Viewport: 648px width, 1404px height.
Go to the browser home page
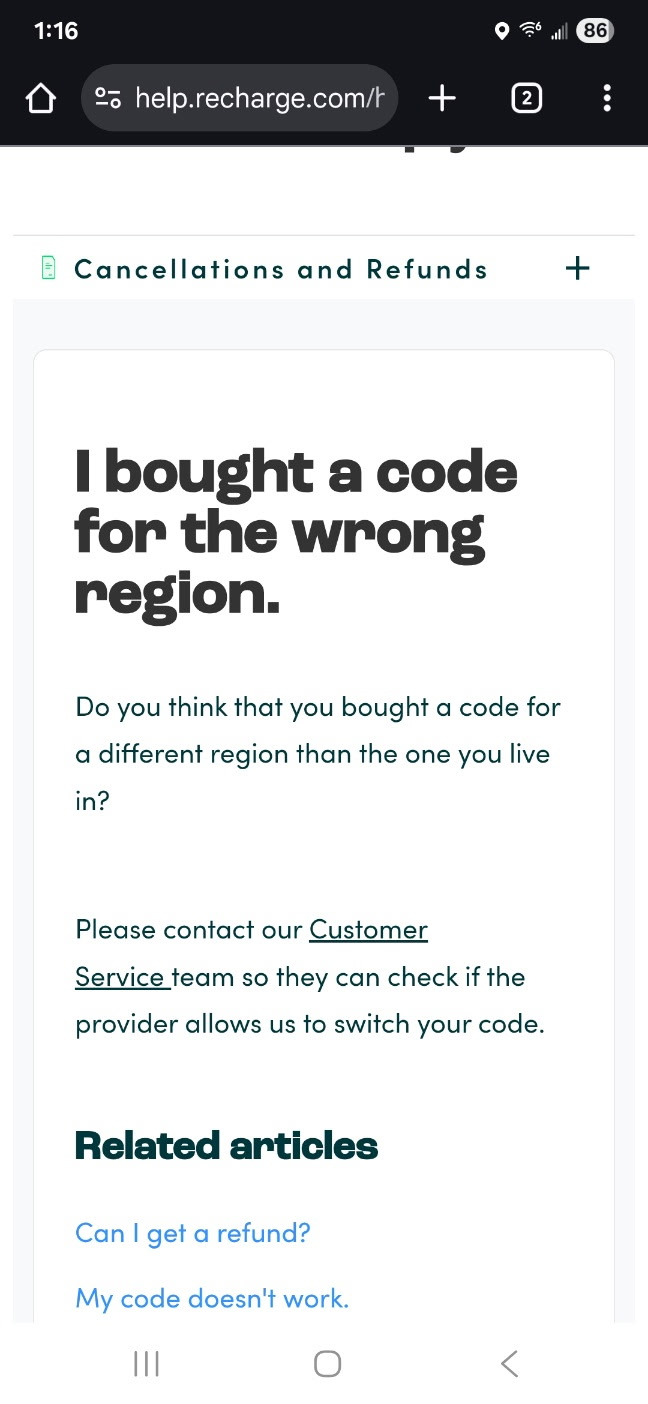(40, 98)
